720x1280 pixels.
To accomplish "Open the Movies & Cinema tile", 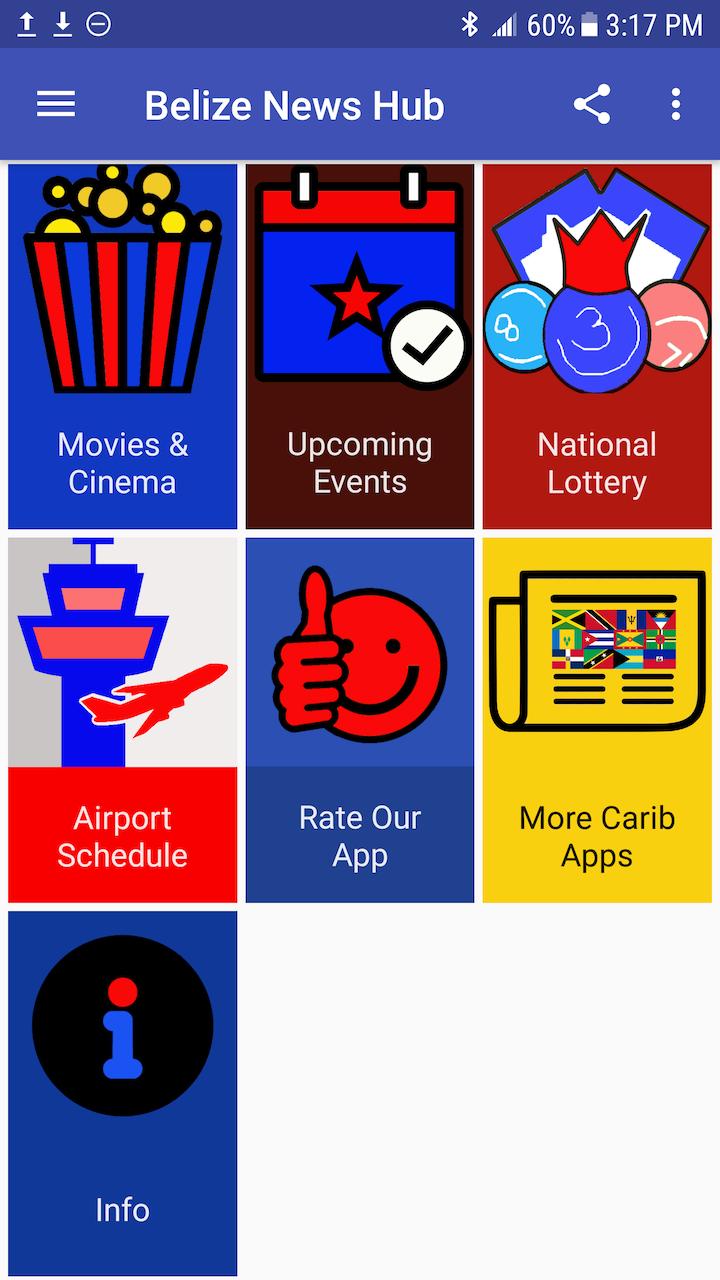I will [x=123, y=346].
